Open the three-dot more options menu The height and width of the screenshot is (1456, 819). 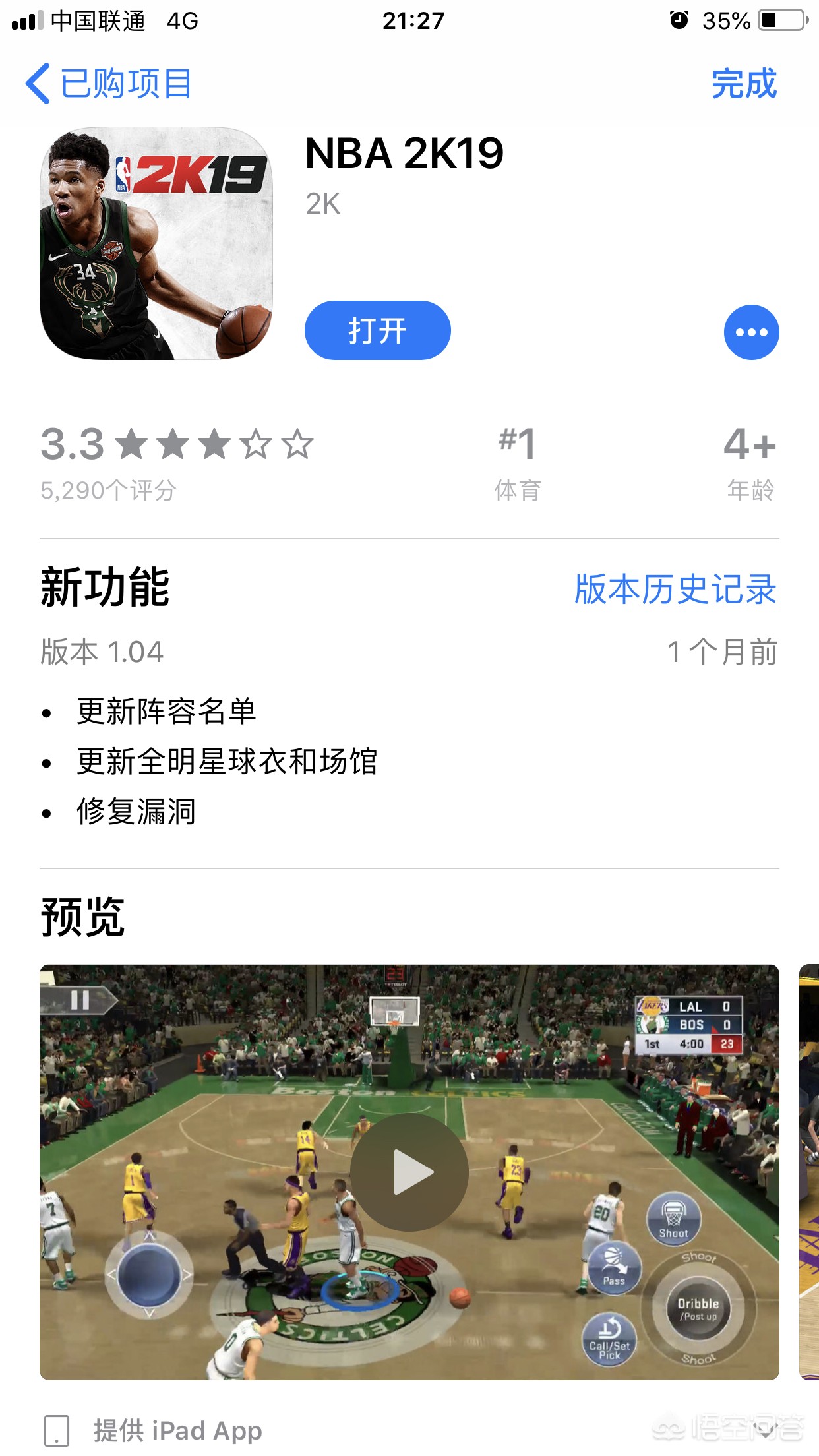(751, 332)
